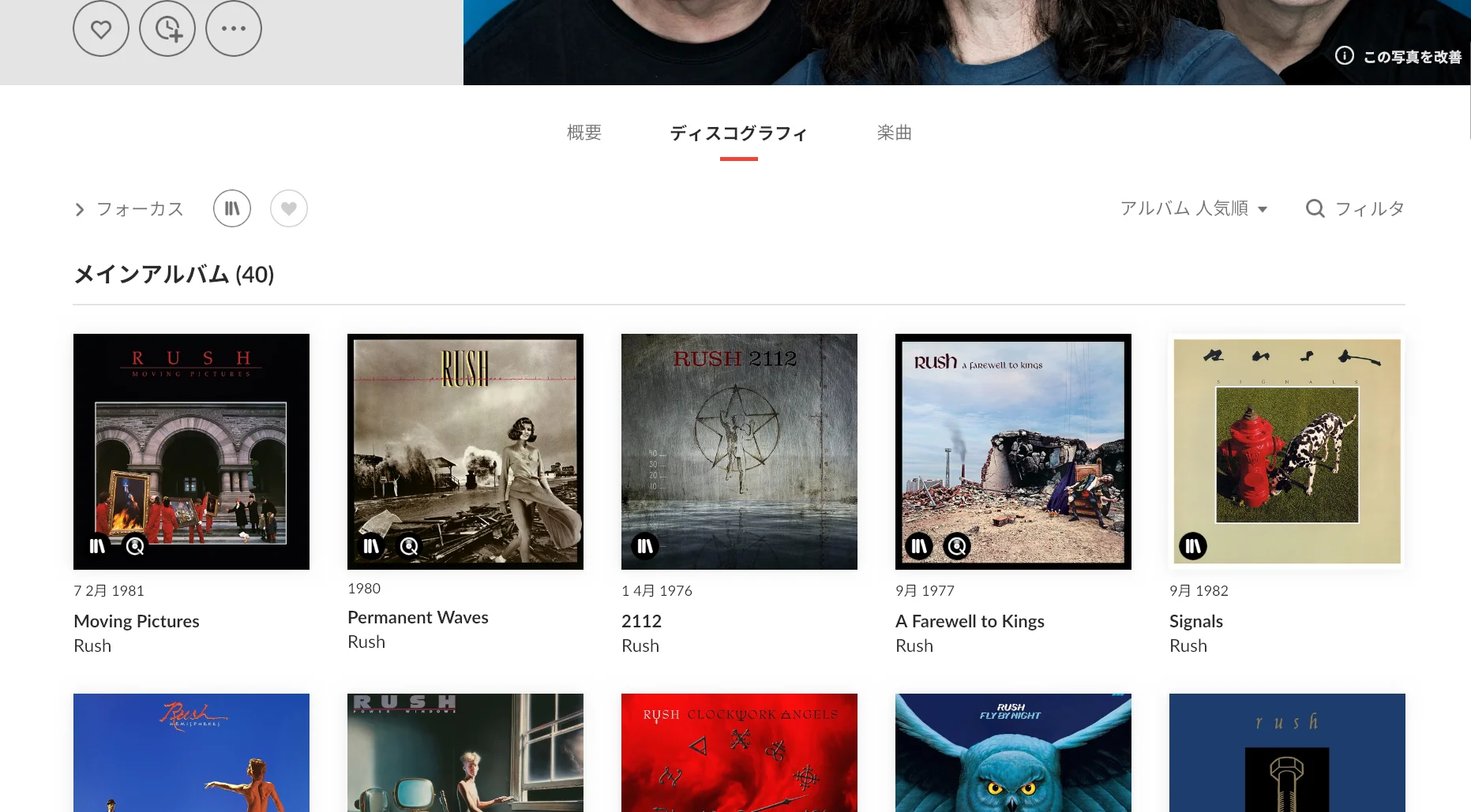This screenshot has width=1471, height=812.
Task: Tap the add-to-library plus icon
Action: 167,29
